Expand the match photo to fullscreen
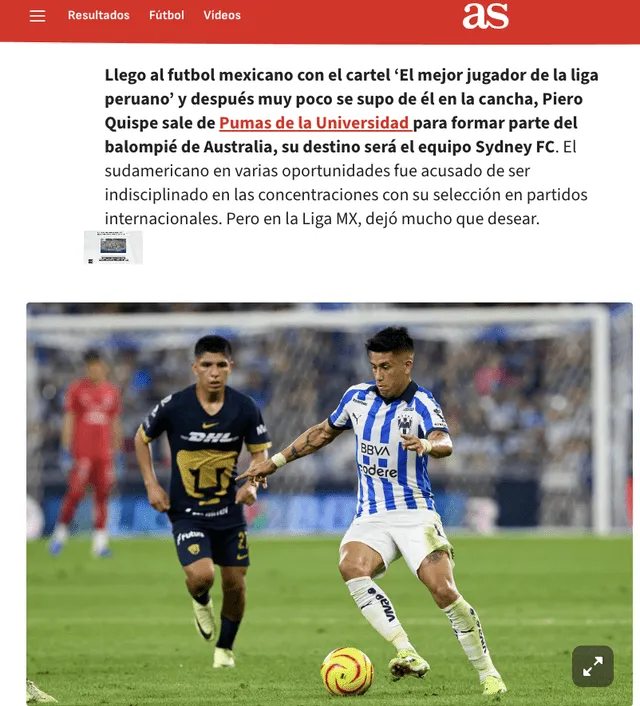Viewport: 640px width, 706px height. [592, 666]
